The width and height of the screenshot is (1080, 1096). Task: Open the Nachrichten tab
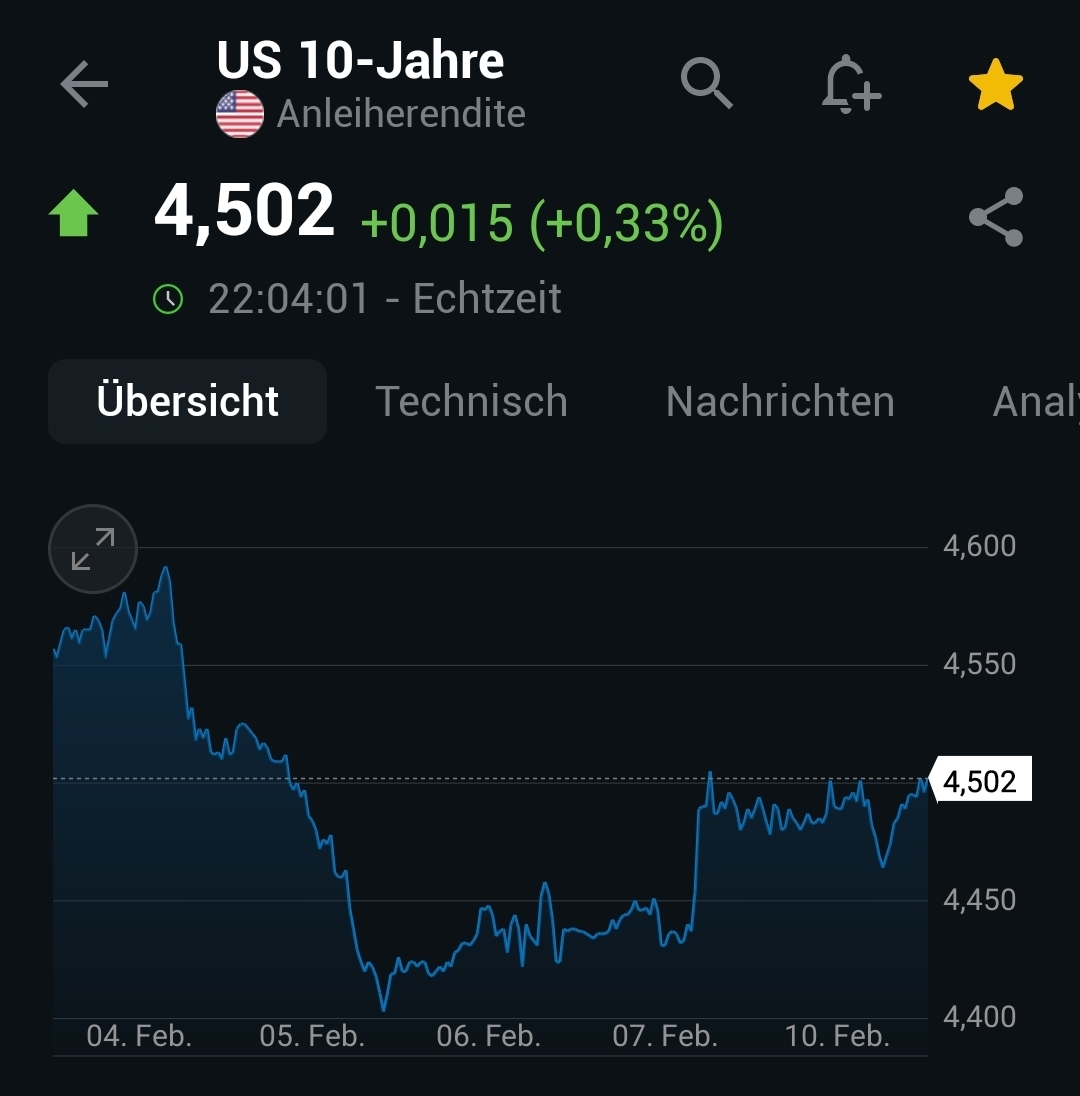(x=780, y=401)
